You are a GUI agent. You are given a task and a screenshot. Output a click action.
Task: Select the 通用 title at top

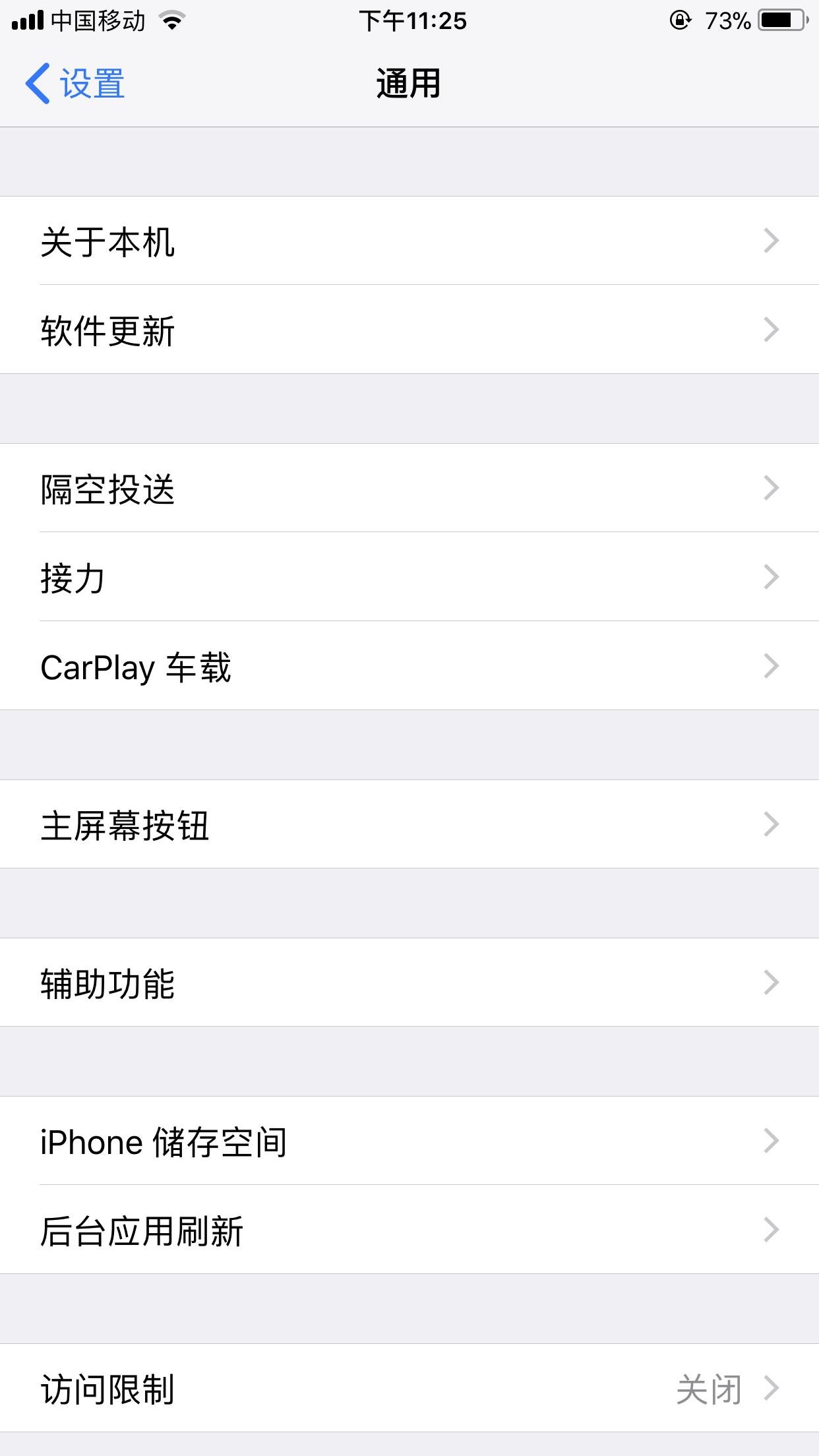click(x=409, y=83)
